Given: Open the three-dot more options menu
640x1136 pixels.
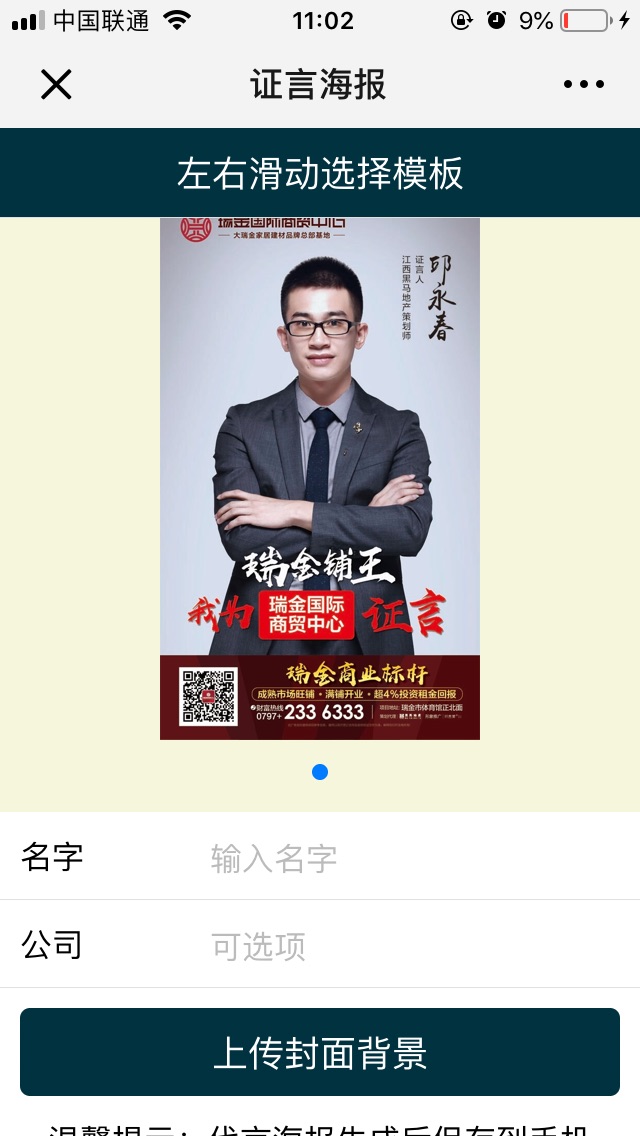Looking at the screenshot, I should coord(583,85).
